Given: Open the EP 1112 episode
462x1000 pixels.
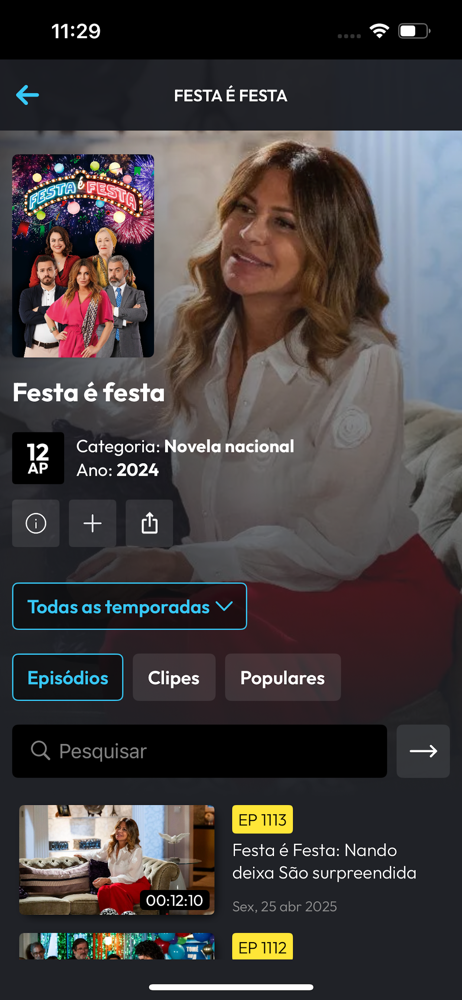Looking at the screenshot, I should (262, 946).
